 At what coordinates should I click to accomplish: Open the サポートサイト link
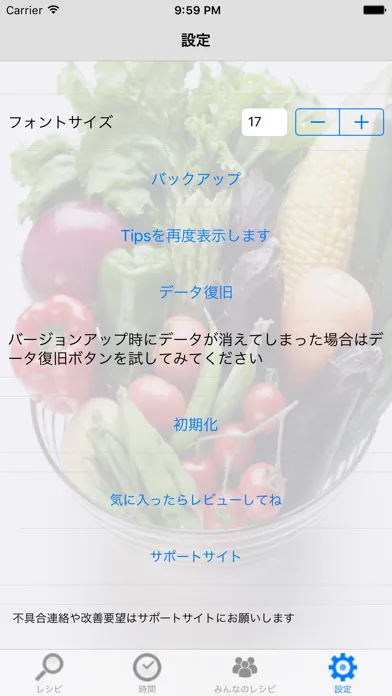(196, 556)
